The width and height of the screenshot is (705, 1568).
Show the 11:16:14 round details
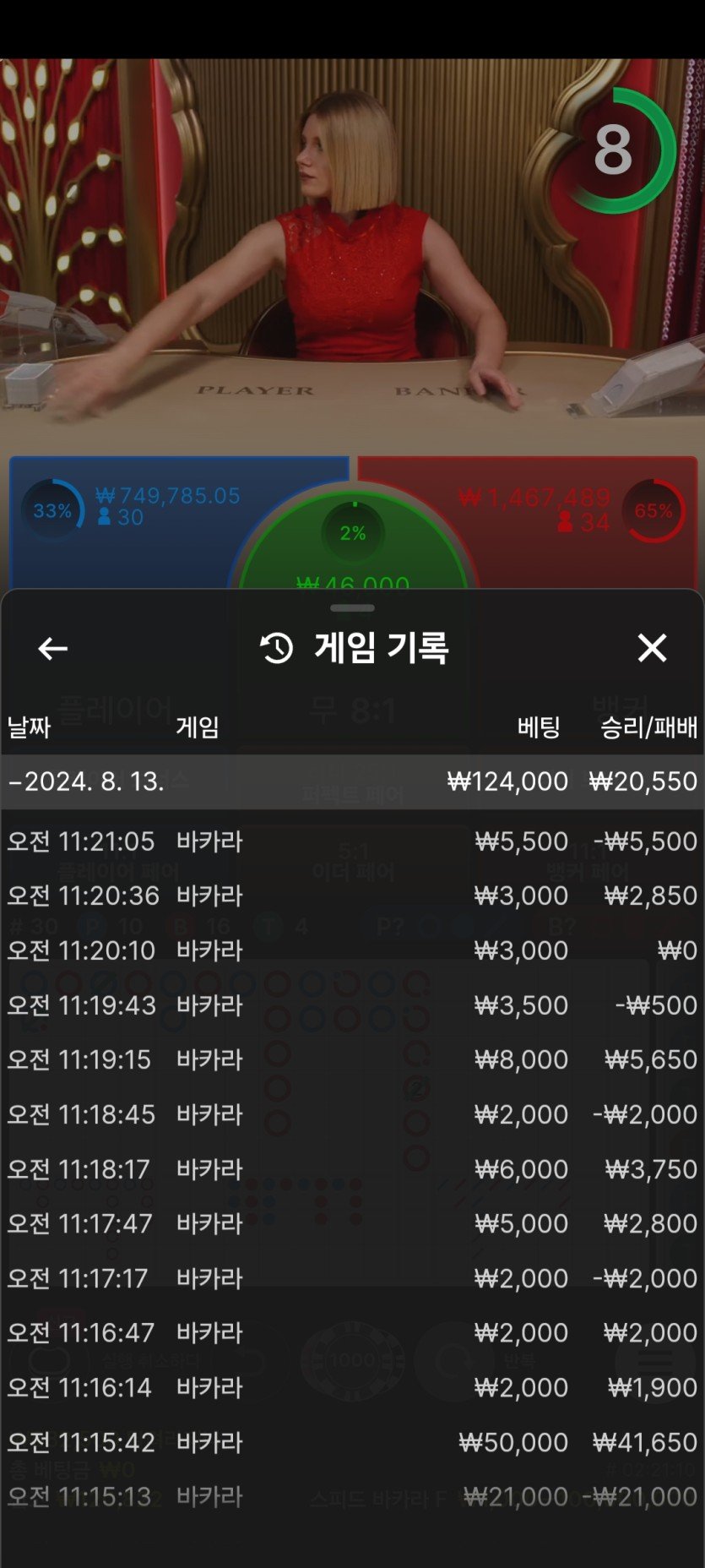pos(352,1387)
